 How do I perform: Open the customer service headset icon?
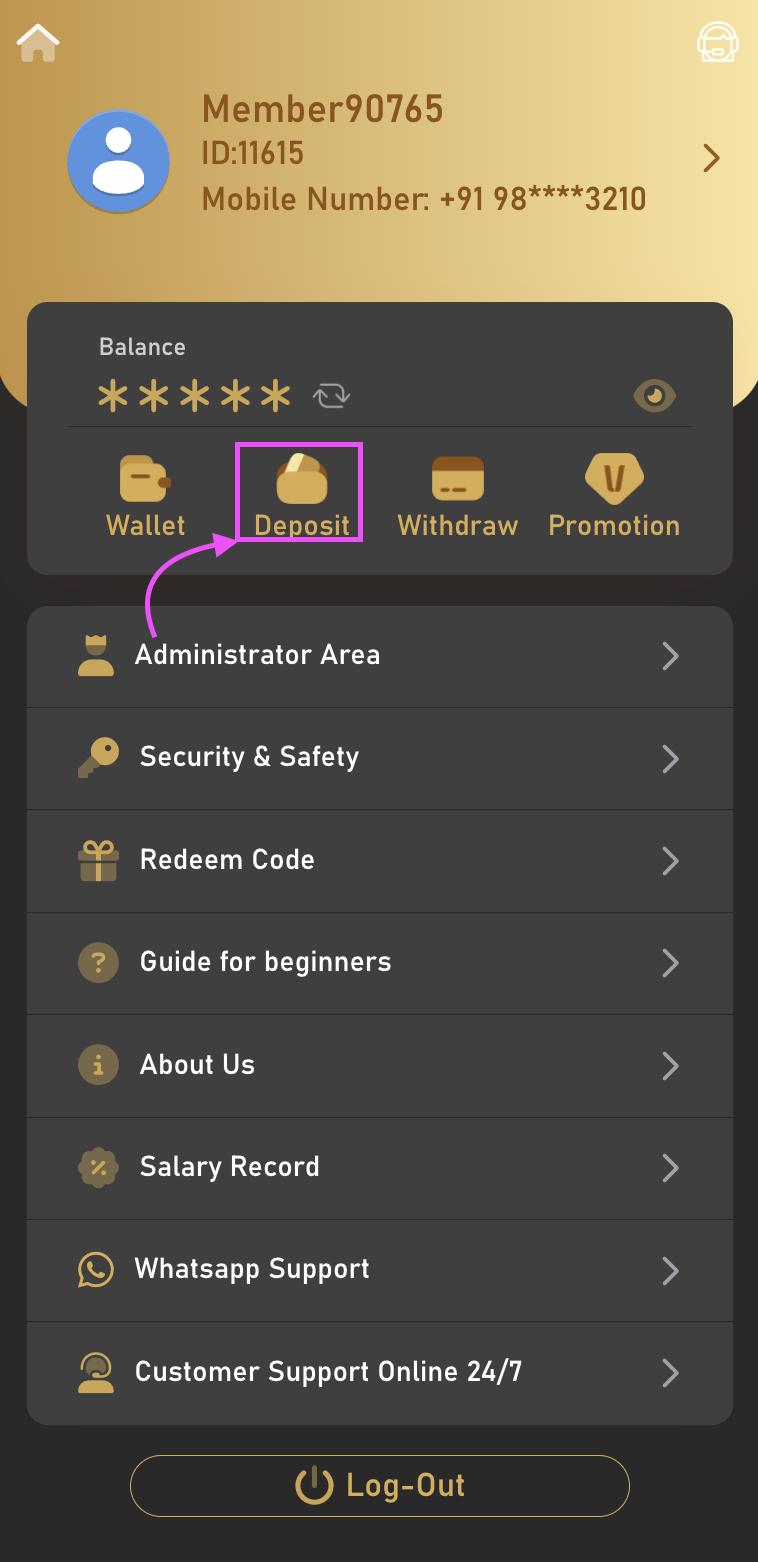point(717,42)
